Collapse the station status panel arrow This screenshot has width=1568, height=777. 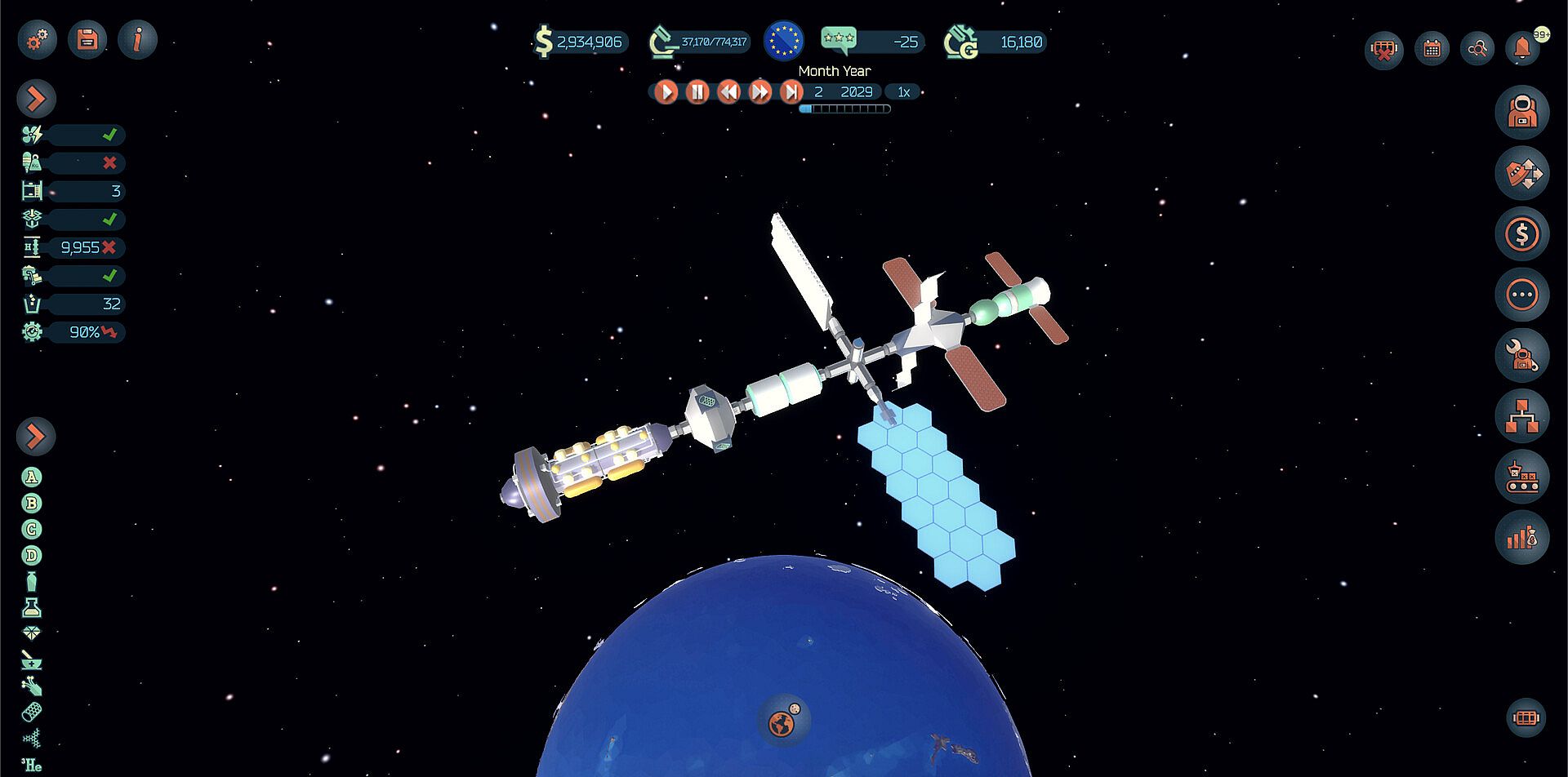[x=36, y=100]
